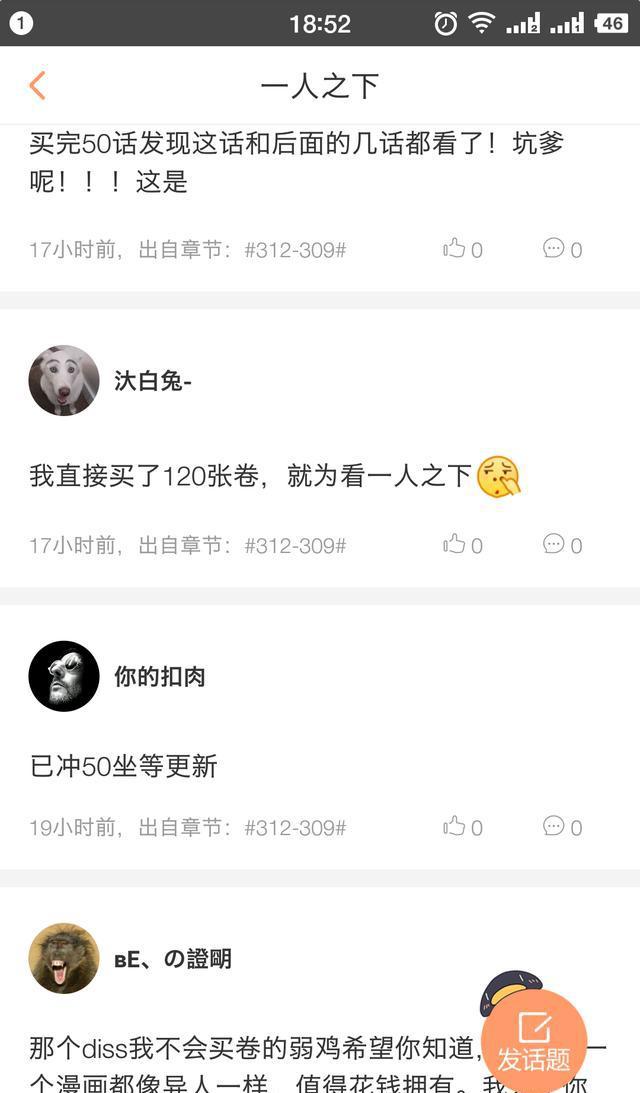The image size is (640, 1093).
Task: Open the avatar of ʙE、の證朙
Action: (64, 958)
